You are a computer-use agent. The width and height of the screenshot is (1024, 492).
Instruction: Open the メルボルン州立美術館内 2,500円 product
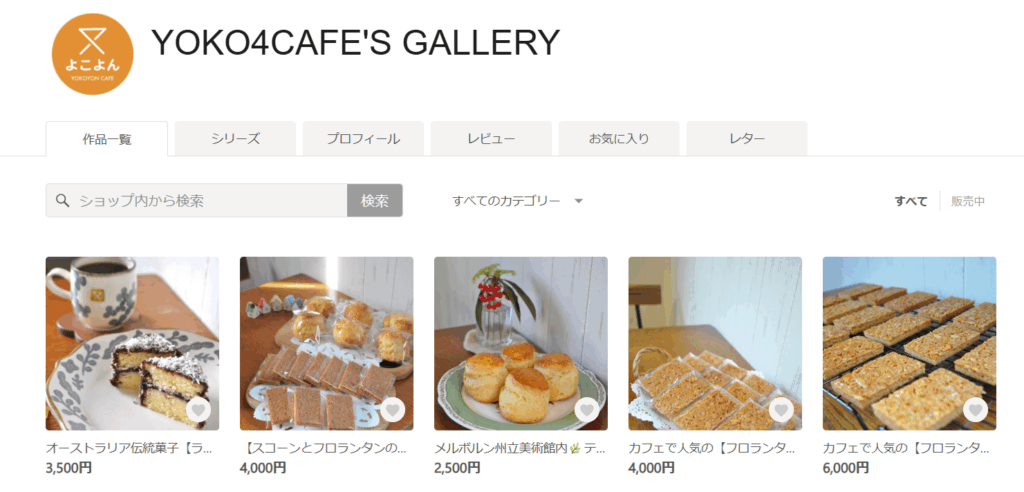(x=520, y=344)
